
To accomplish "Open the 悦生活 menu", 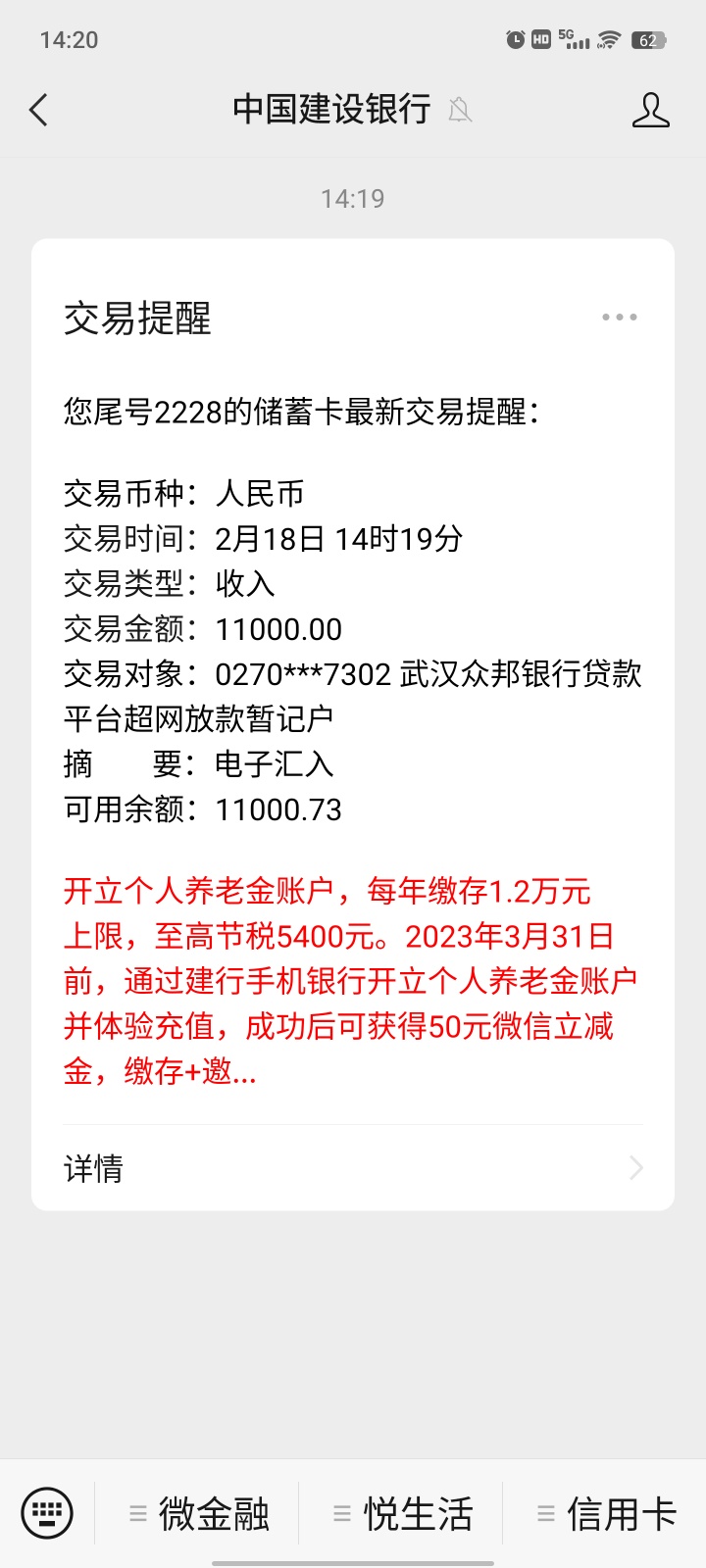I will point(403,1514).
